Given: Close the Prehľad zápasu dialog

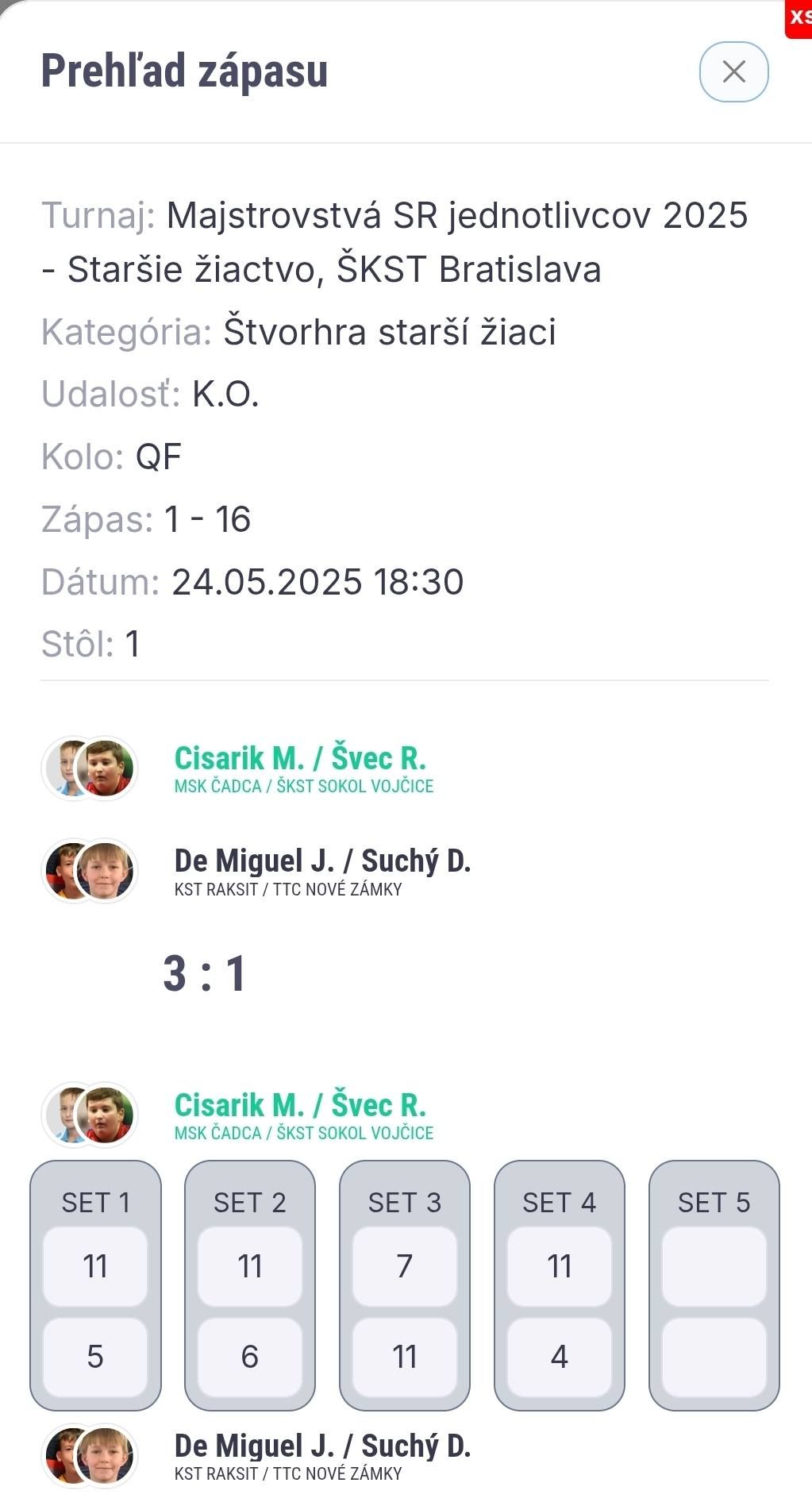Looking at the screenshot, I should (x=733, y=72).
